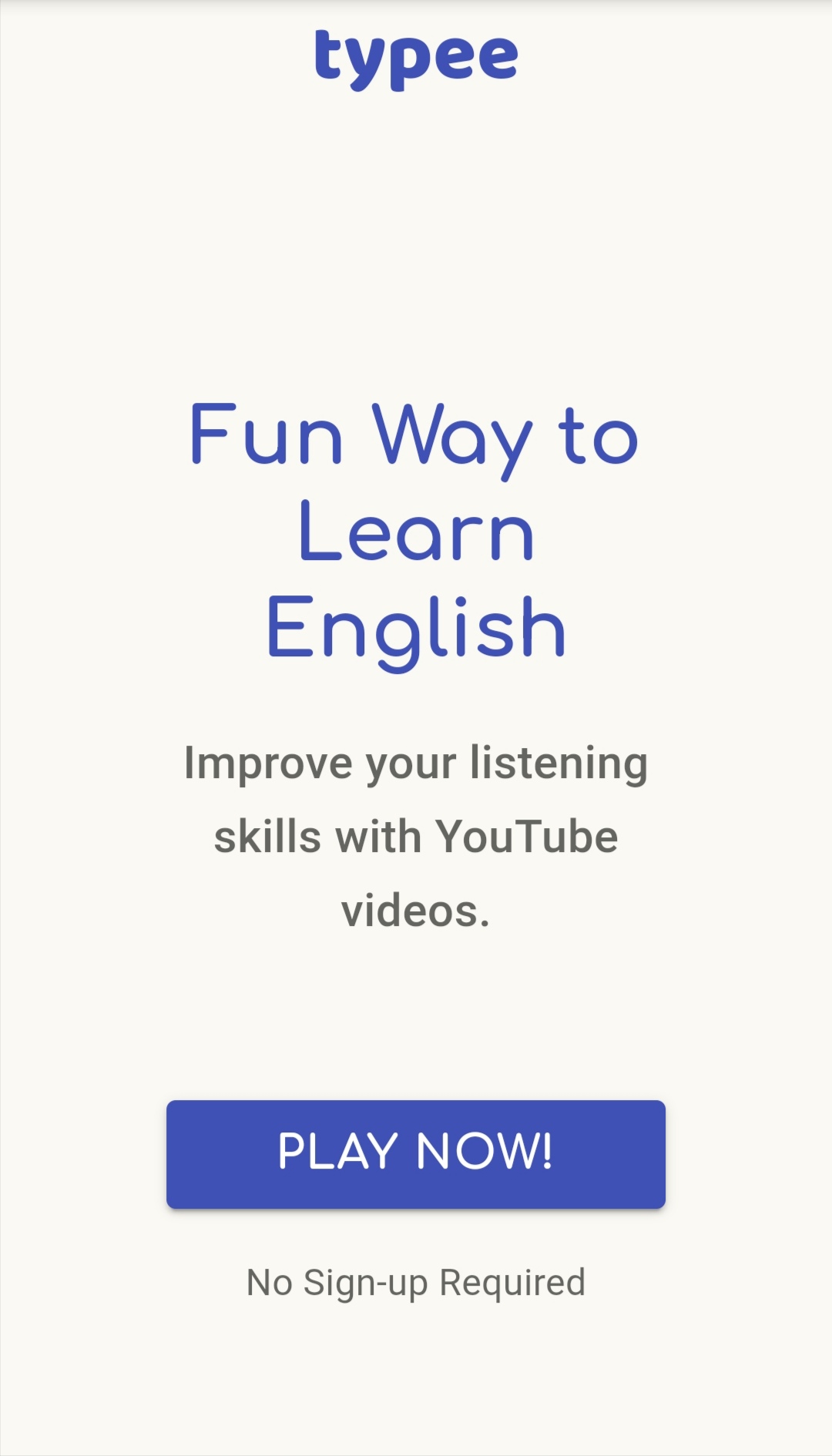Tap the PLAY NOW! button
Screen dimensions: 832x1456
click(415, 1153)
